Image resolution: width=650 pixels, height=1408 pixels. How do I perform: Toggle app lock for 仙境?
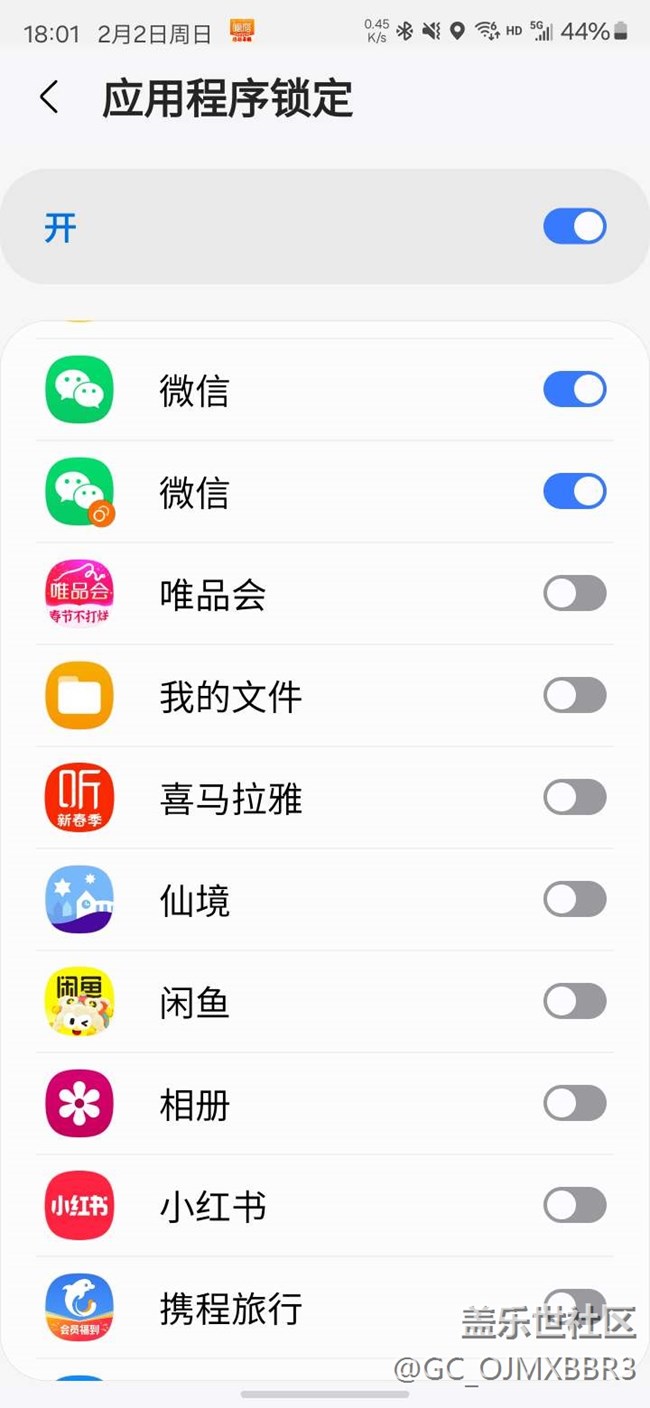tap(574, 900)
